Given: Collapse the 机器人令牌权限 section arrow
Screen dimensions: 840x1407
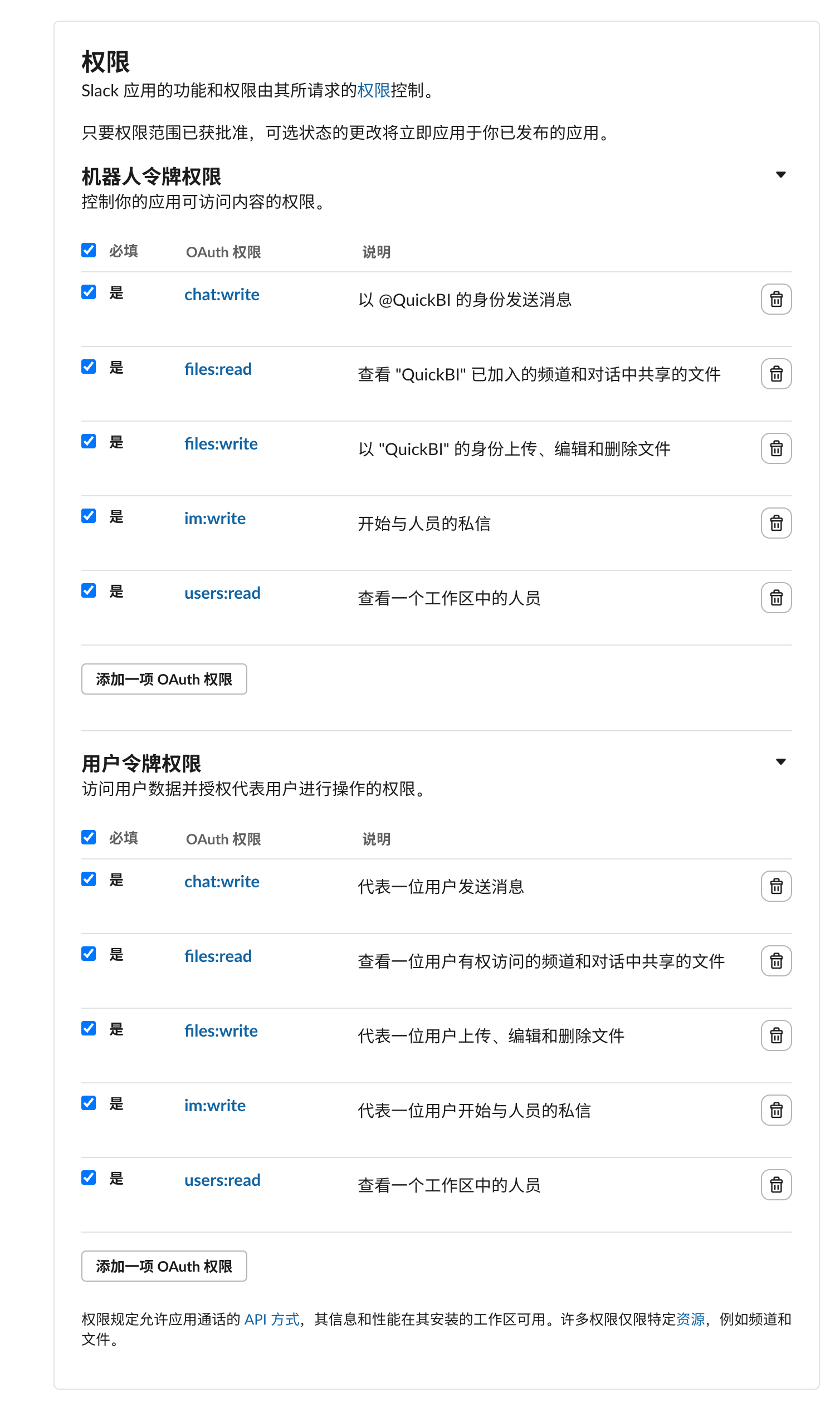Looking at the screenshot, I should click(780, 174).
